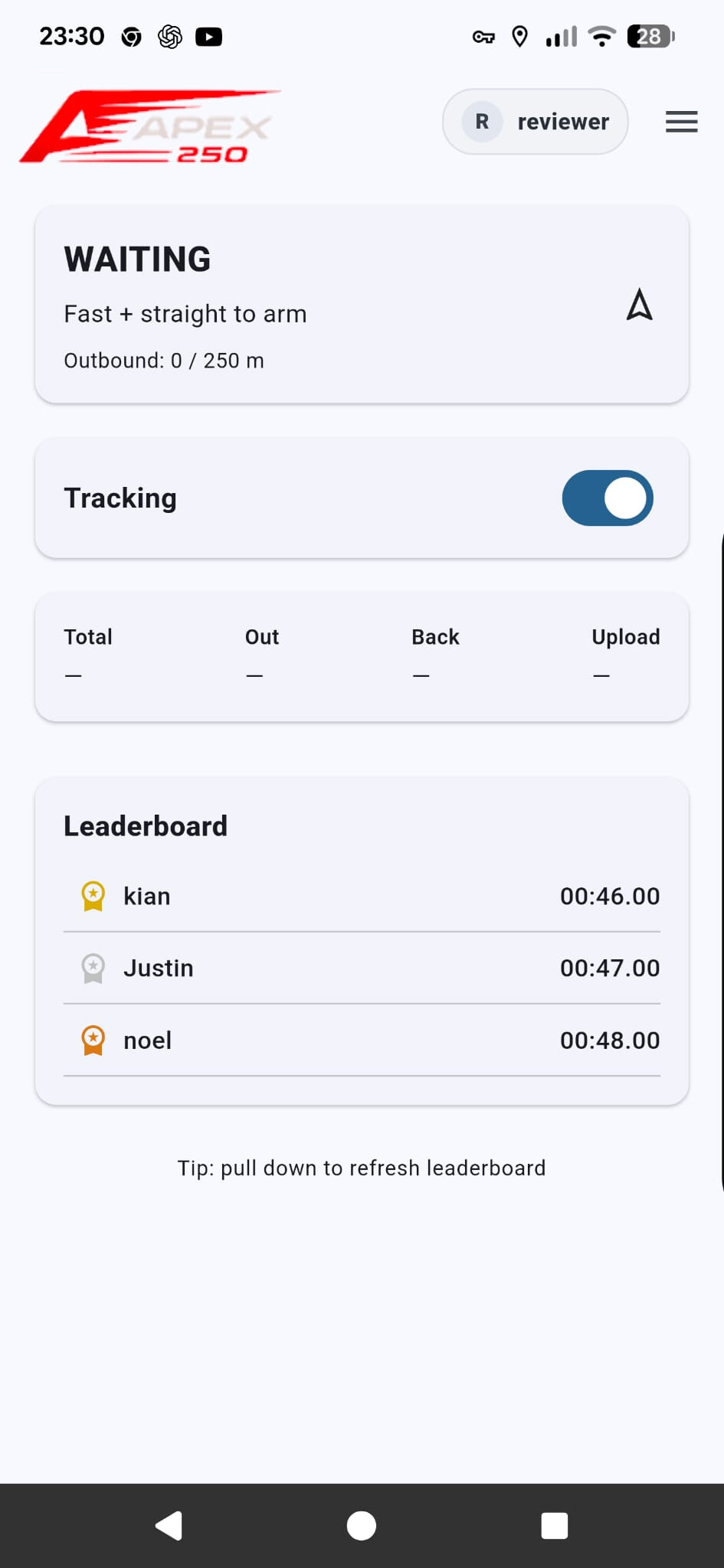Tap the navigation arrow icon
724x1568 pixels.
click(640, 305)
